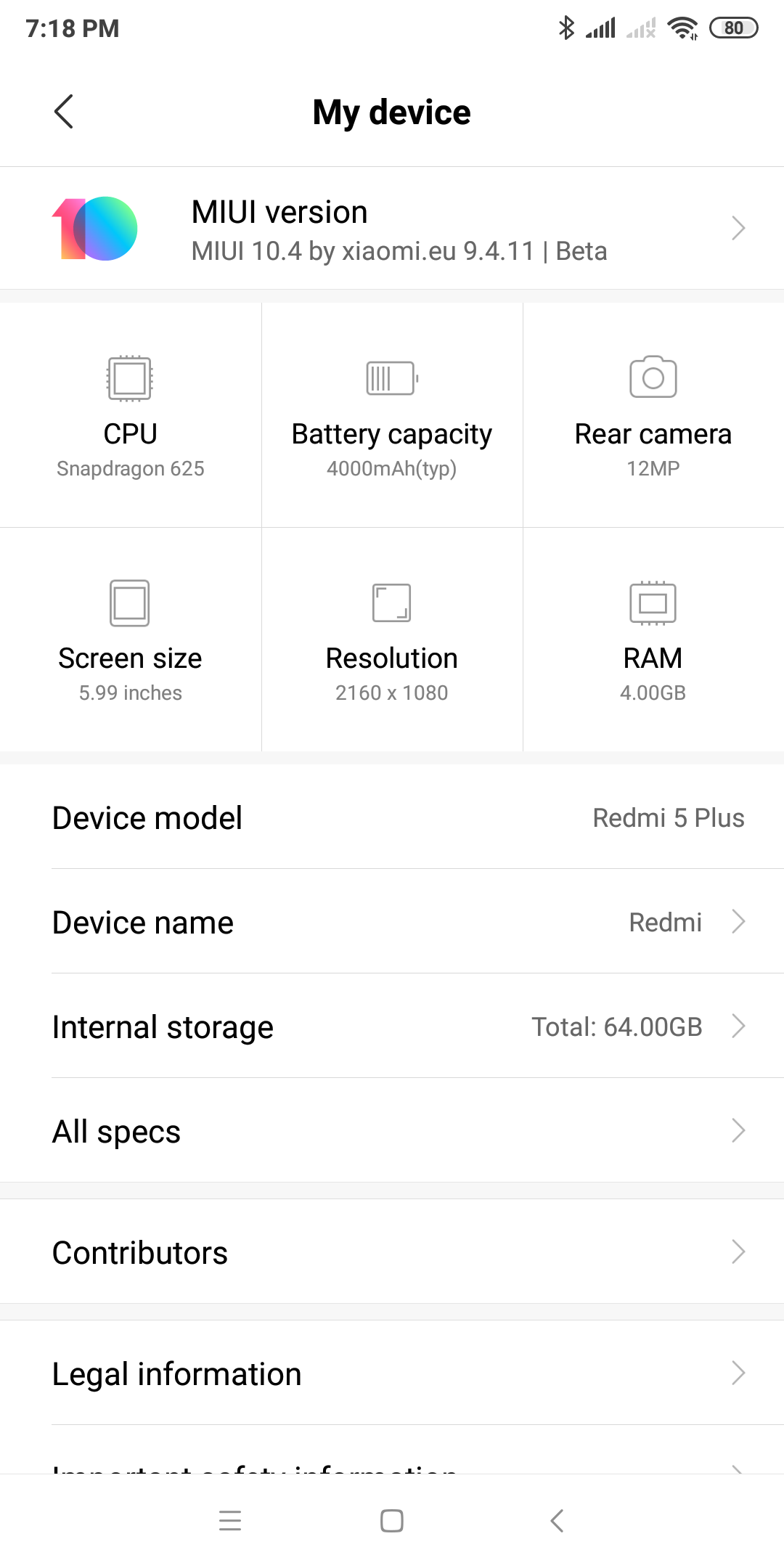Open recent apps from navigation bar
The width and height of the screenshot is (784, 1568).
(230, 1521)
